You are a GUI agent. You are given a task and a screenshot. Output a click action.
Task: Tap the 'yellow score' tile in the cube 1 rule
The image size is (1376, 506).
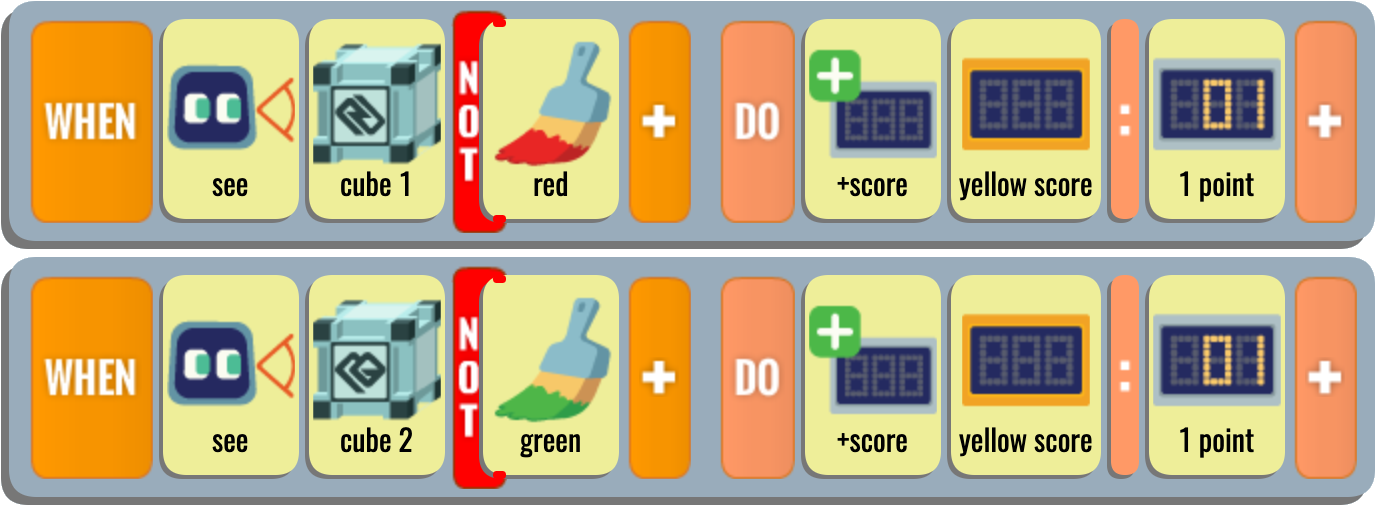click(1025, 120)
